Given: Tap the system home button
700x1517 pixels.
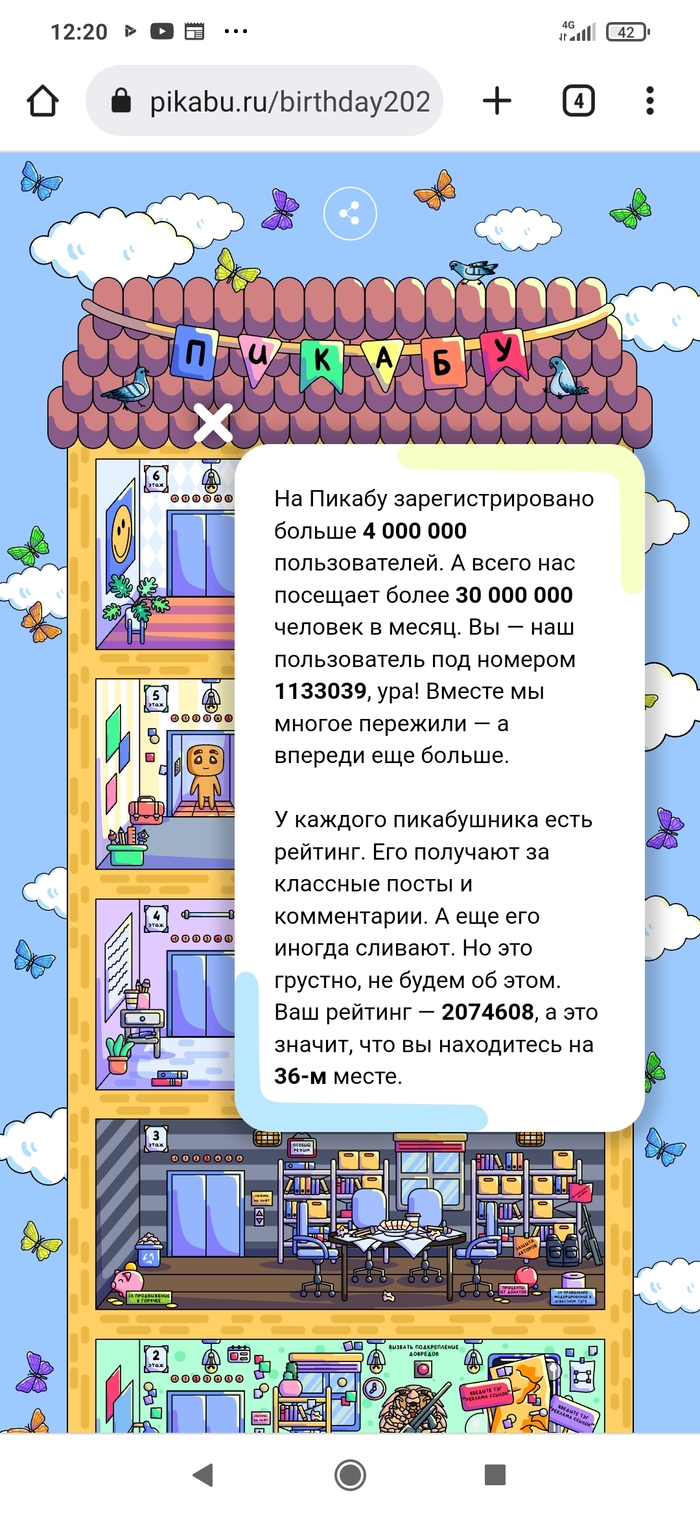Looking at the screenshot, I should click(x=350, y=1473).
